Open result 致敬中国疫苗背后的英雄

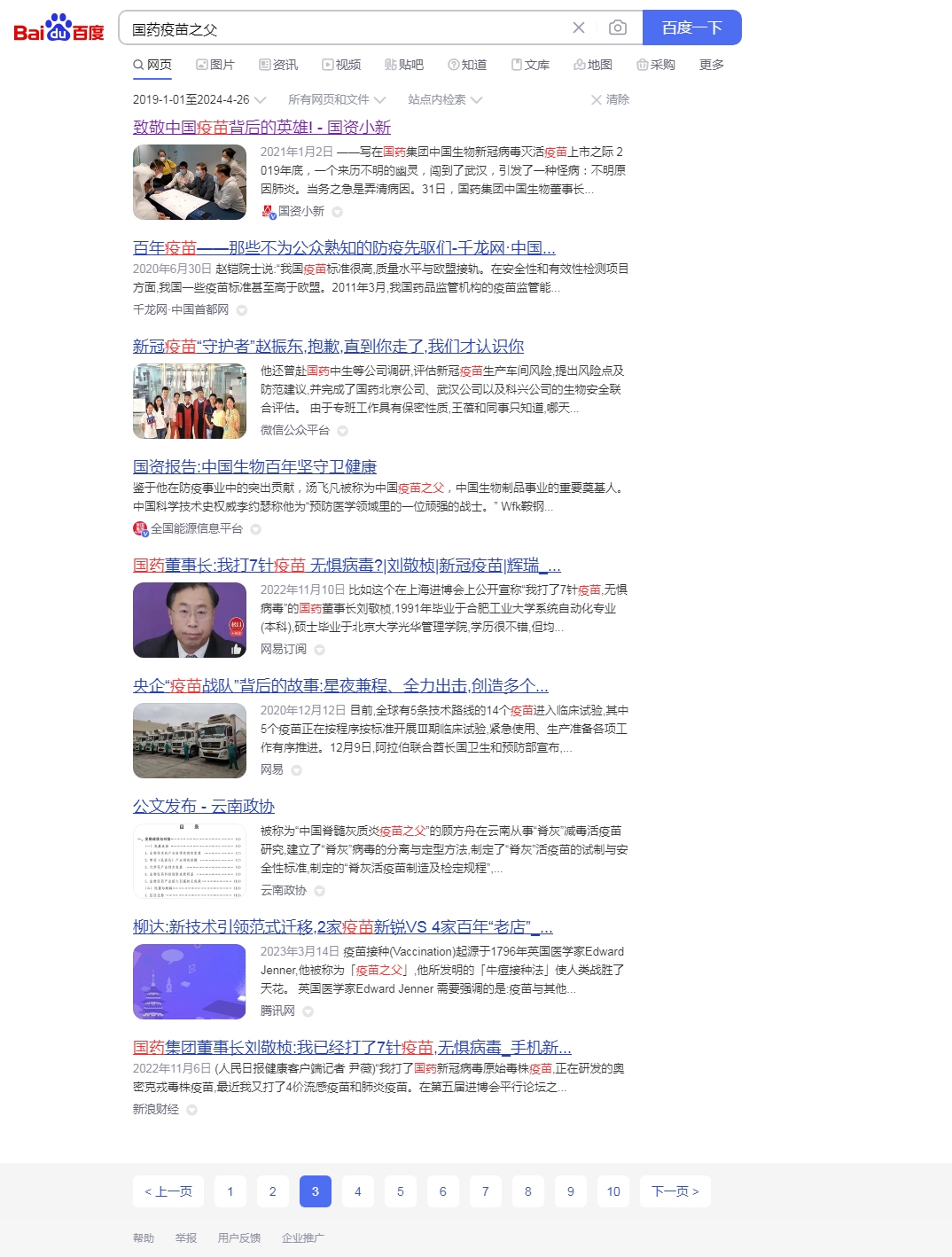click(x=261, y=127)
